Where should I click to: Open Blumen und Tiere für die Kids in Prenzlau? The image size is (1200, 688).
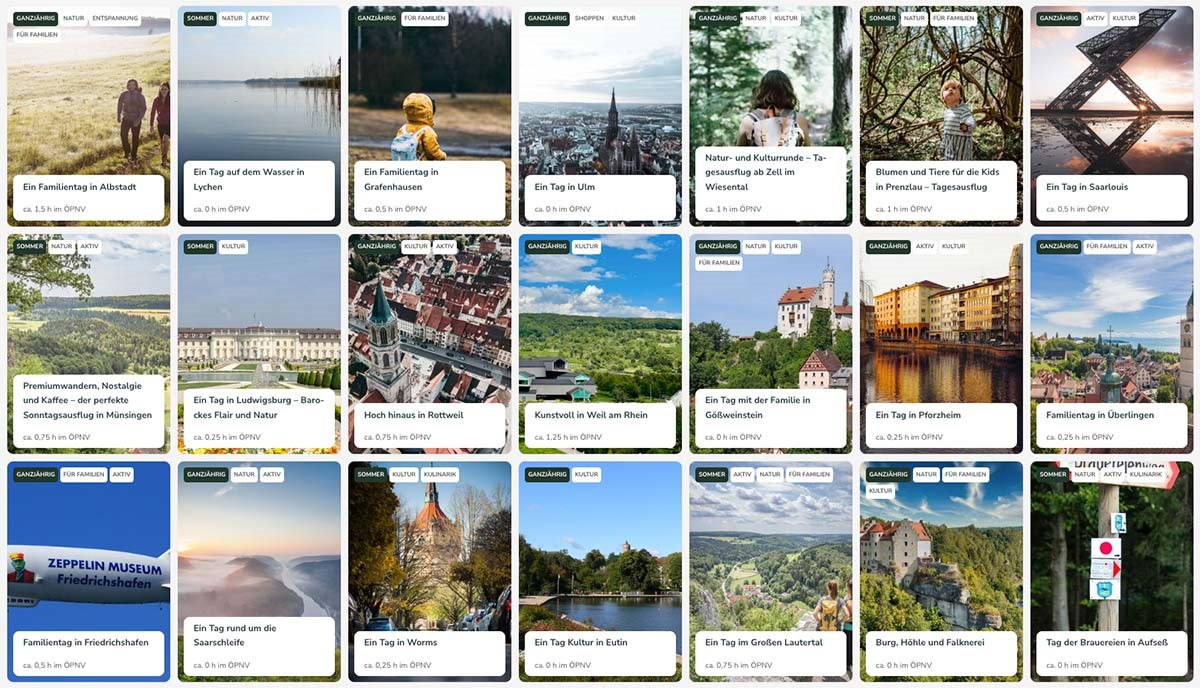pos(931,179)
